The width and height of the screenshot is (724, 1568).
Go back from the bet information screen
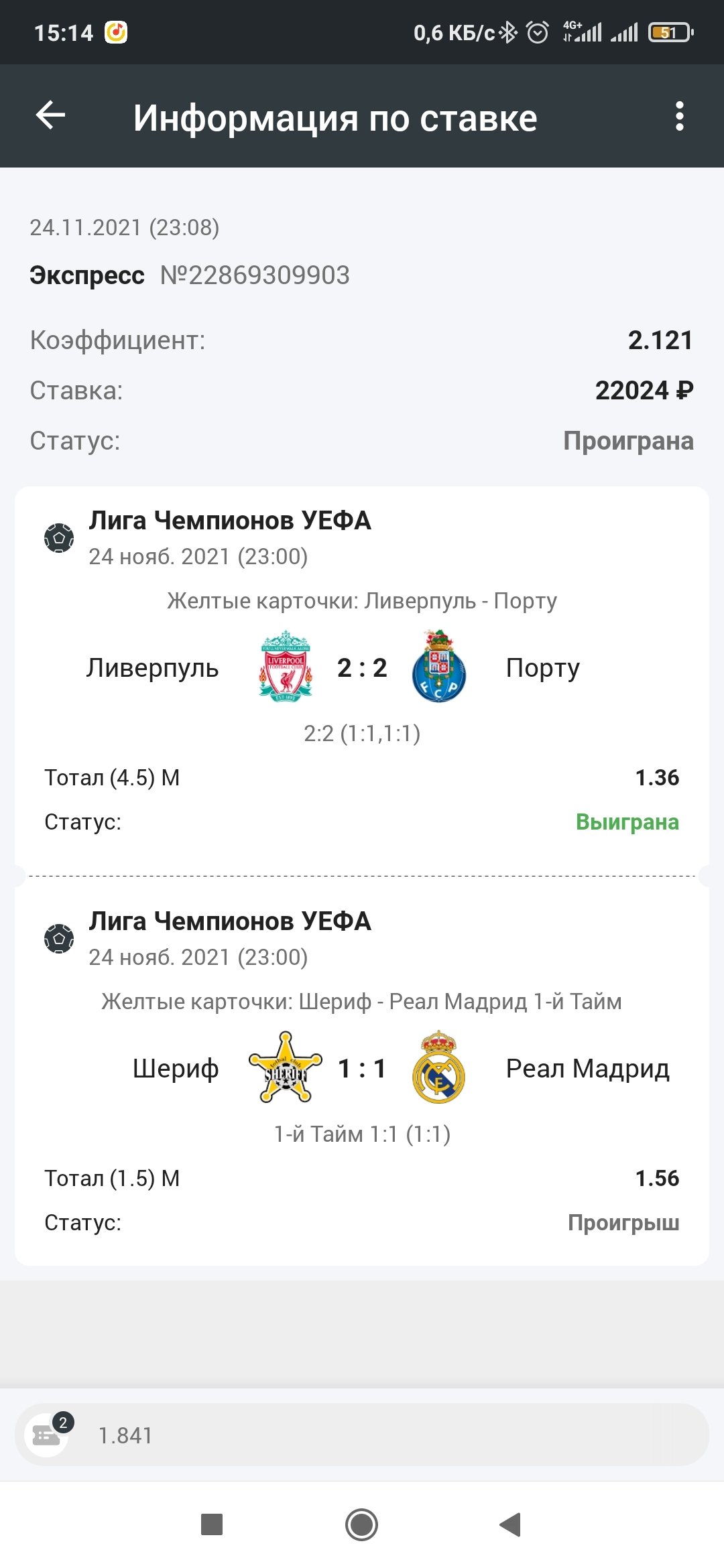(x=51, y=116)
